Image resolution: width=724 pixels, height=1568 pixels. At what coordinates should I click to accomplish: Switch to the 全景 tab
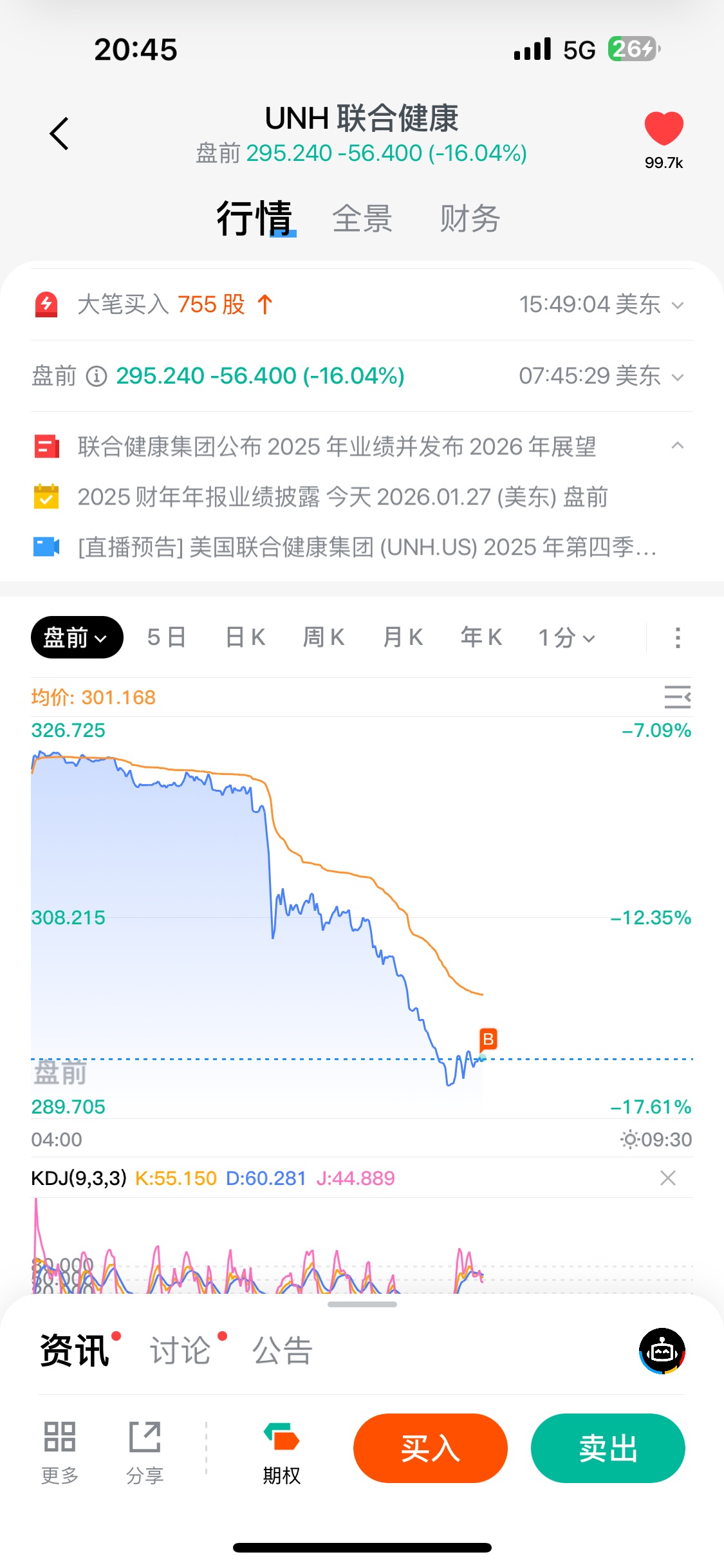362,219
